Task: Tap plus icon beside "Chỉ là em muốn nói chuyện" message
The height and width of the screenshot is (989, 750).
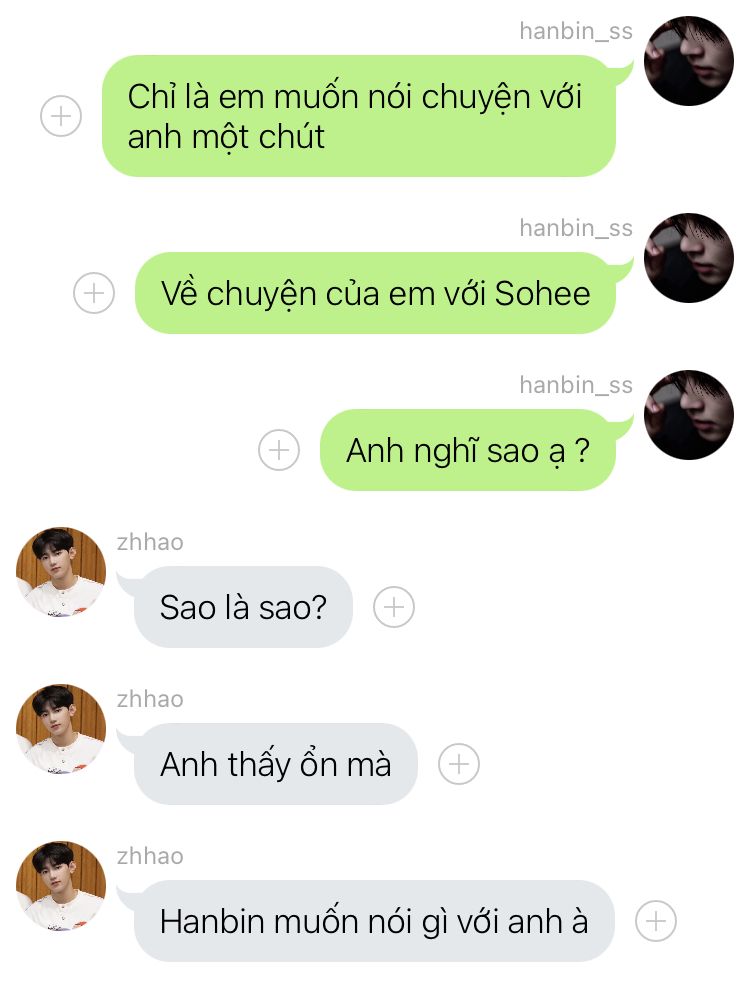Action: pyautogui.click(x=61, y=116)
